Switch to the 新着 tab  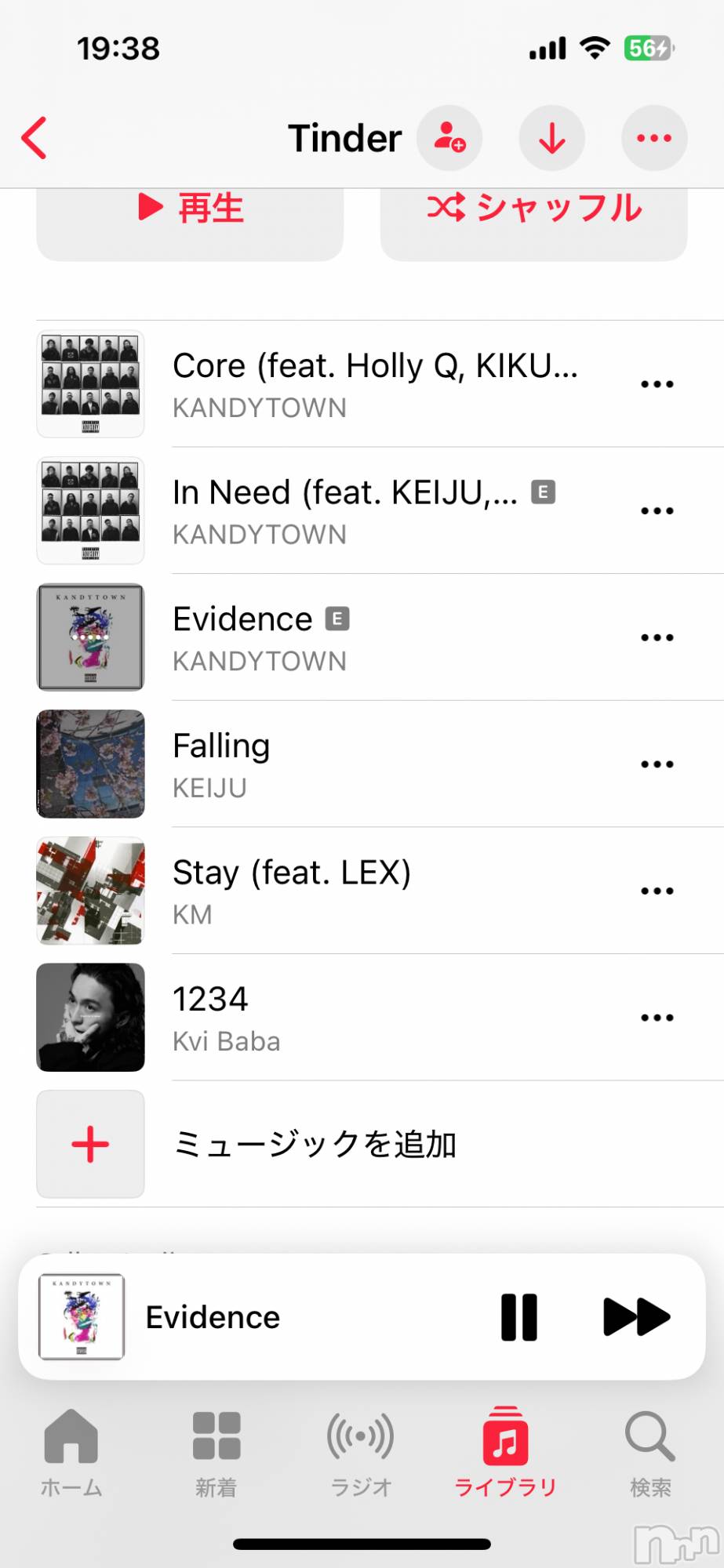216,1452
